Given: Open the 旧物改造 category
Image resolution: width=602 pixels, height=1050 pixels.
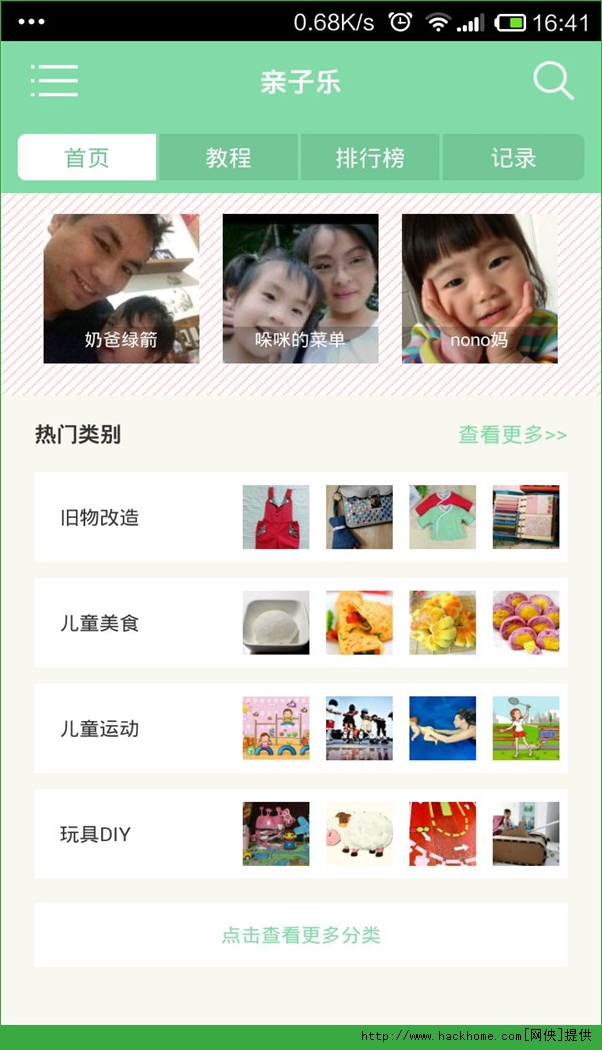Looking at the screenshot, I should point(100,518).
